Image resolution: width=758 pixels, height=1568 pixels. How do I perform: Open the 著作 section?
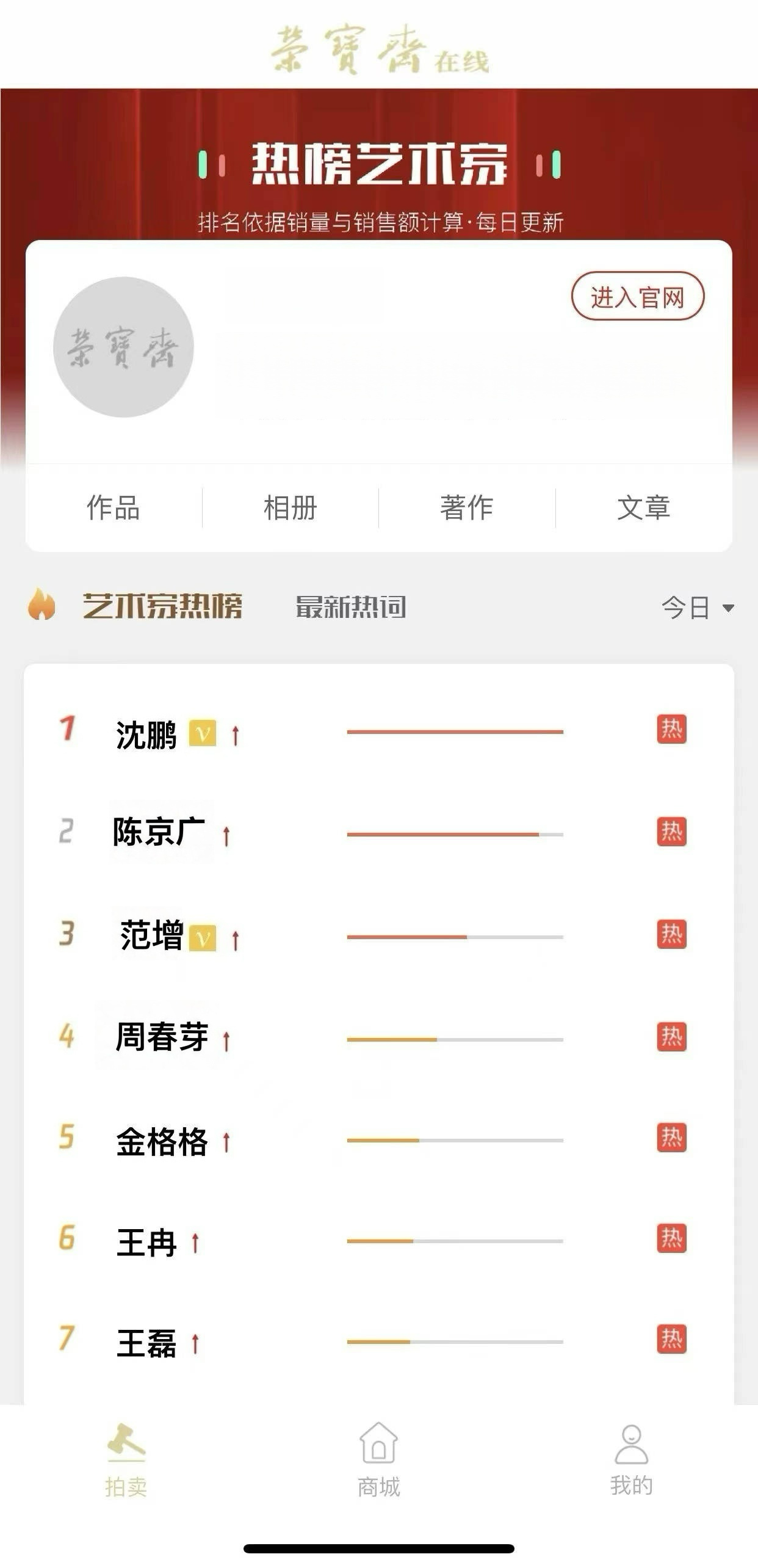[467, 508]
